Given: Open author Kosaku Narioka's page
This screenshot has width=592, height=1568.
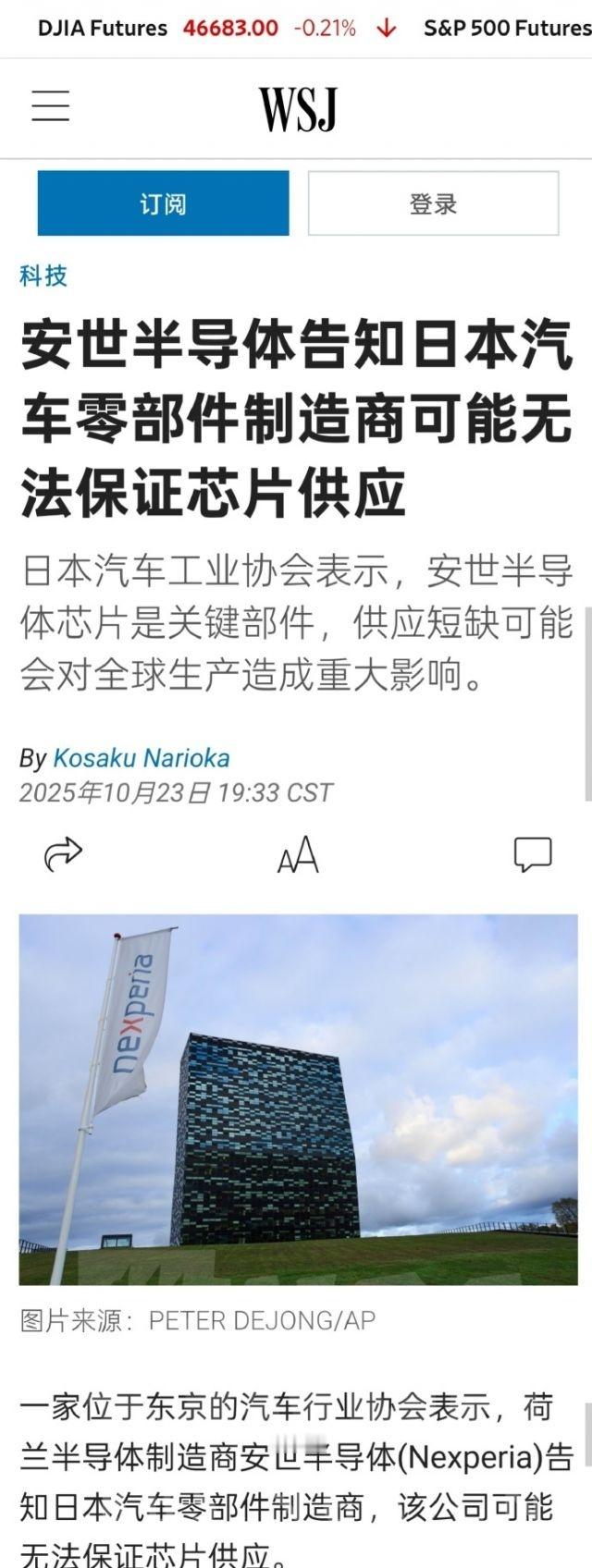Looking at the screenshot, I should point(141,758).
